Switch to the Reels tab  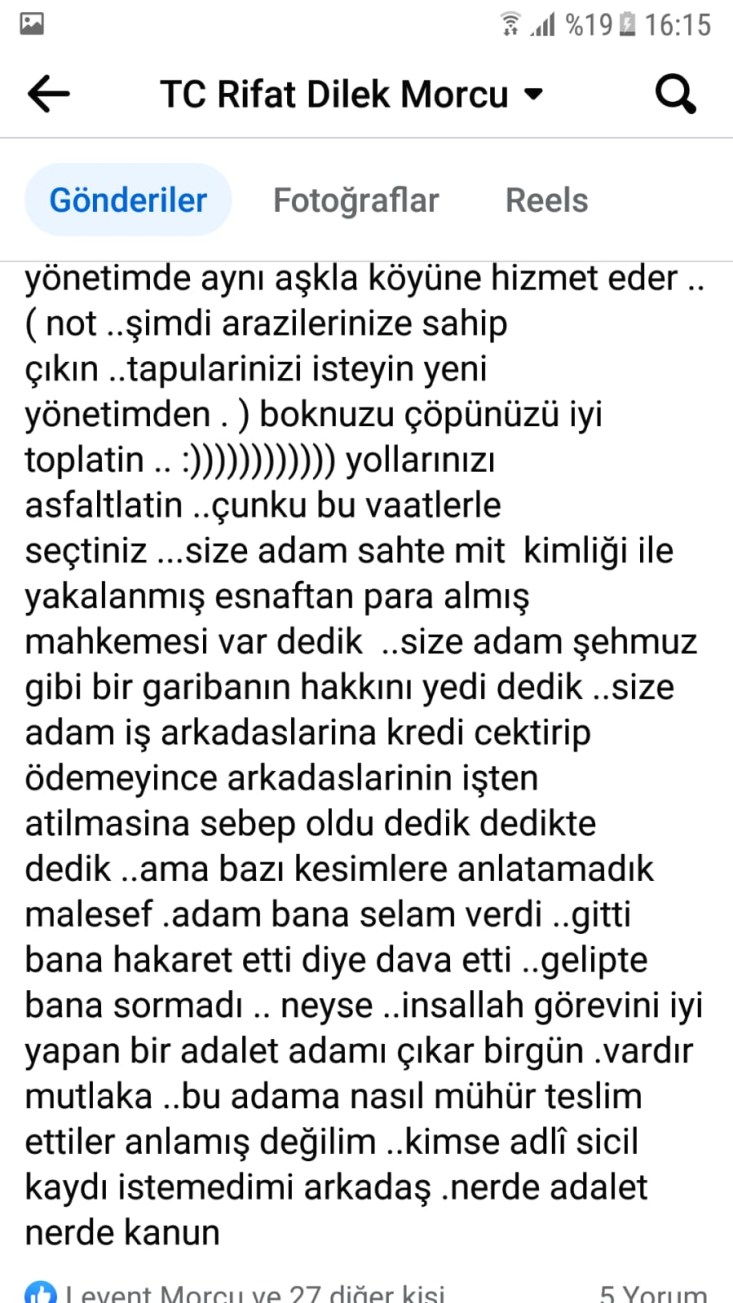(547, 200)
